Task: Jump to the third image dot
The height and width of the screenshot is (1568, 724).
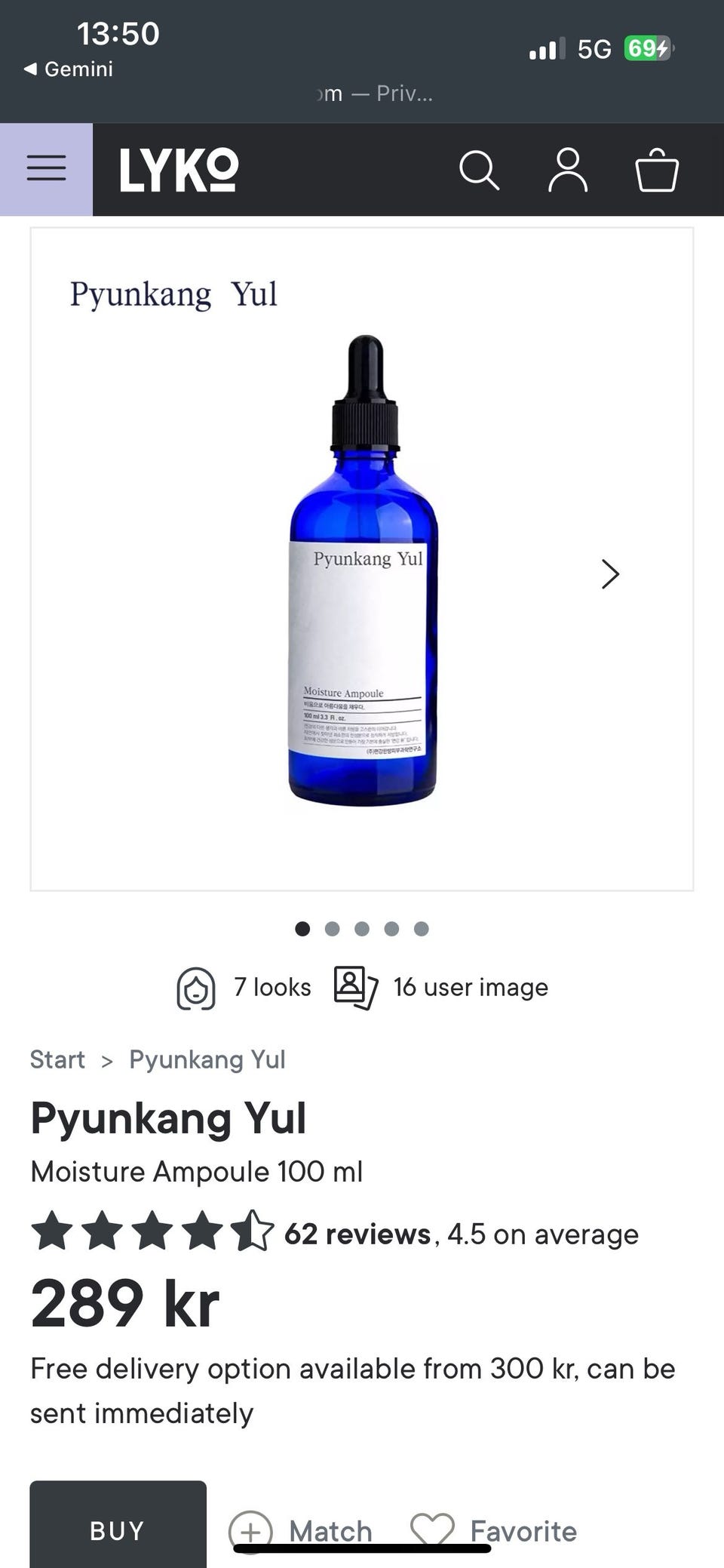Action: coord(362,929)
